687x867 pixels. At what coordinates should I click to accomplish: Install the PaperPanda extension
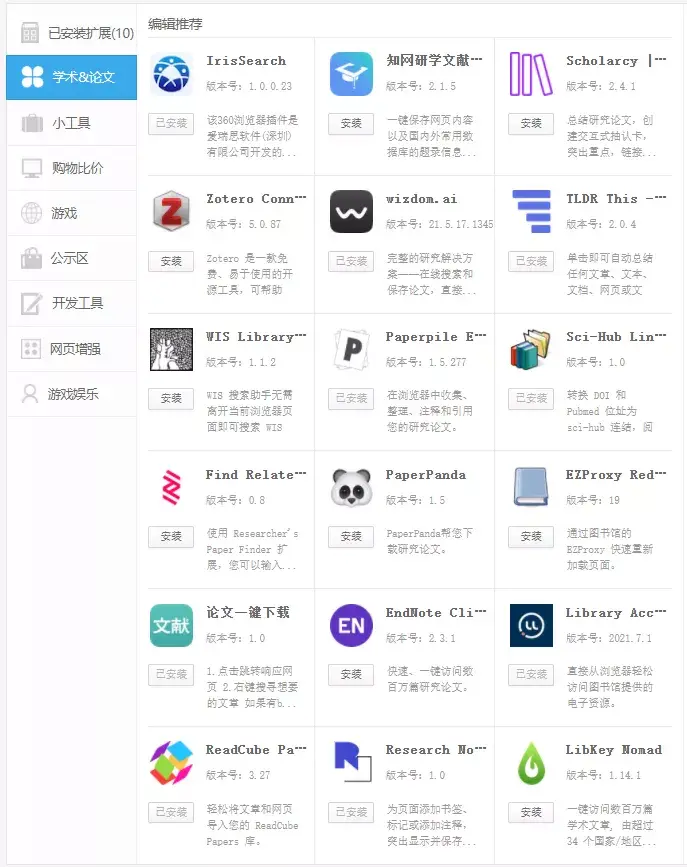point(351,536)
